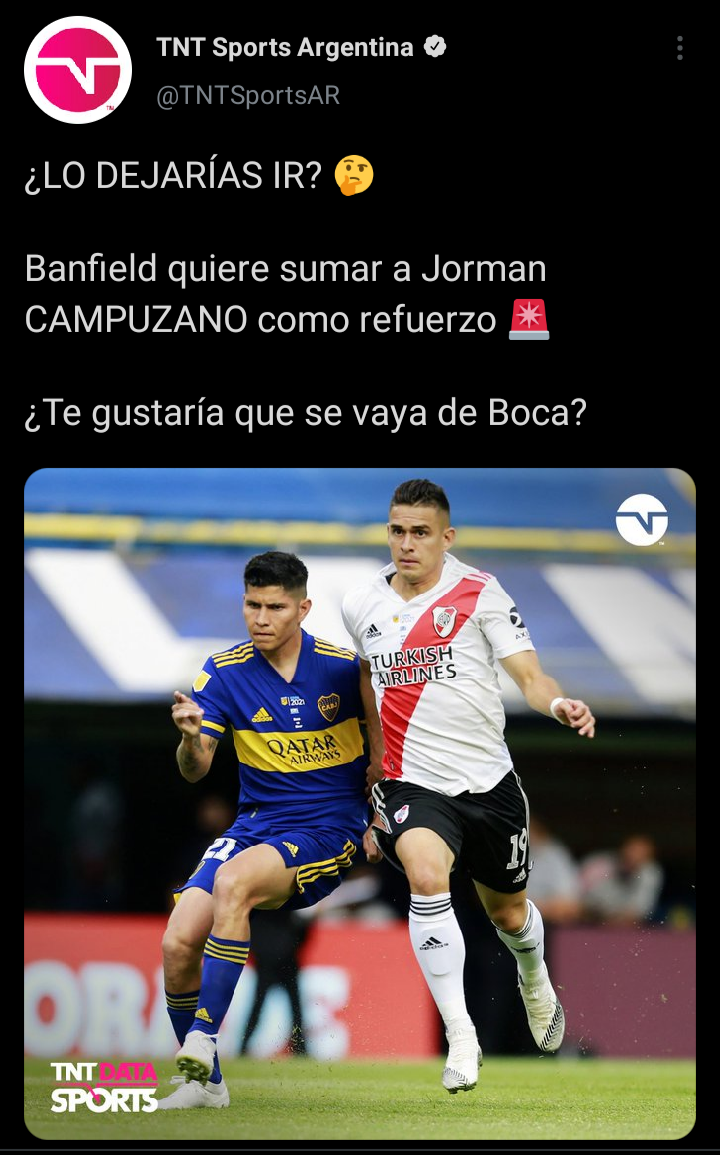Click the TNT DATA SPORTS logo in the image
Image resolution: width=720 pixels, height=1155 pixels.
click(x=105, y=1085)
